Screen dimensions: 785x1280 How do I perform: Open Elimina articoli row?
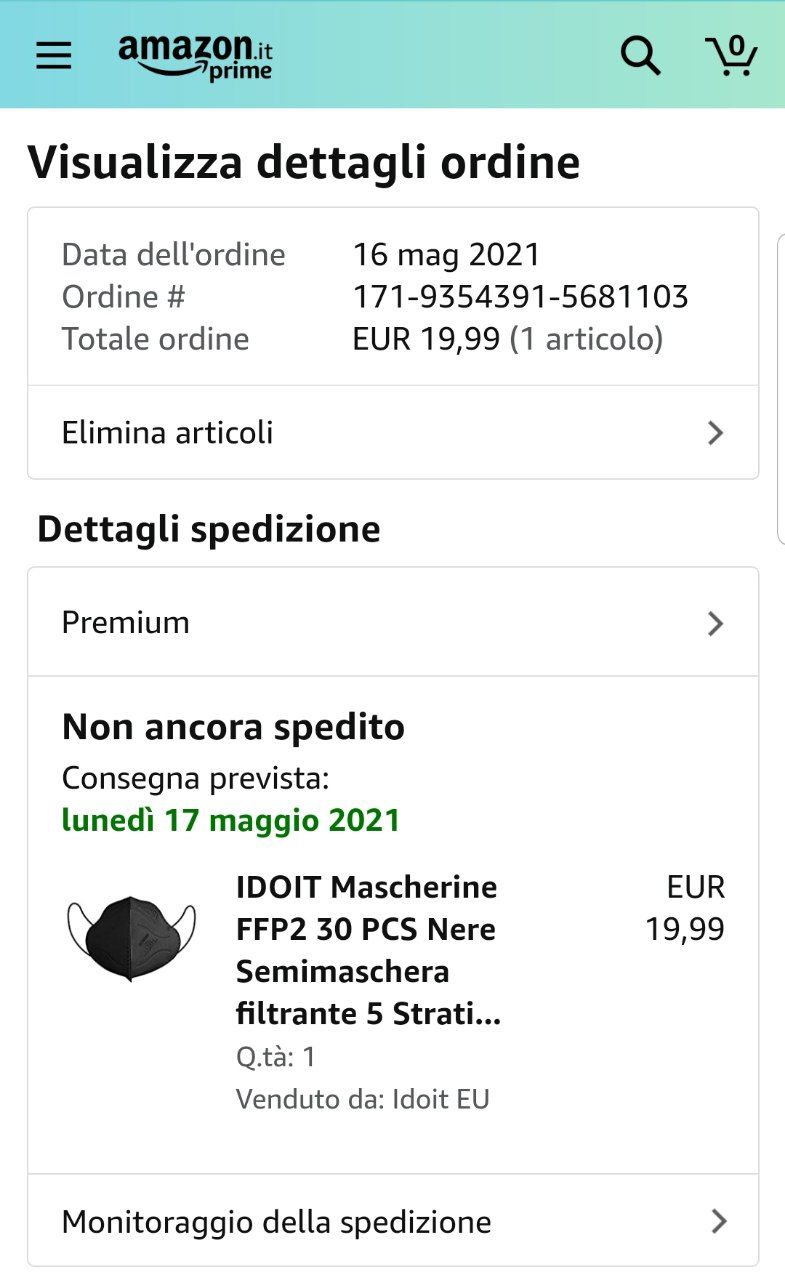[x=392, y=433]
